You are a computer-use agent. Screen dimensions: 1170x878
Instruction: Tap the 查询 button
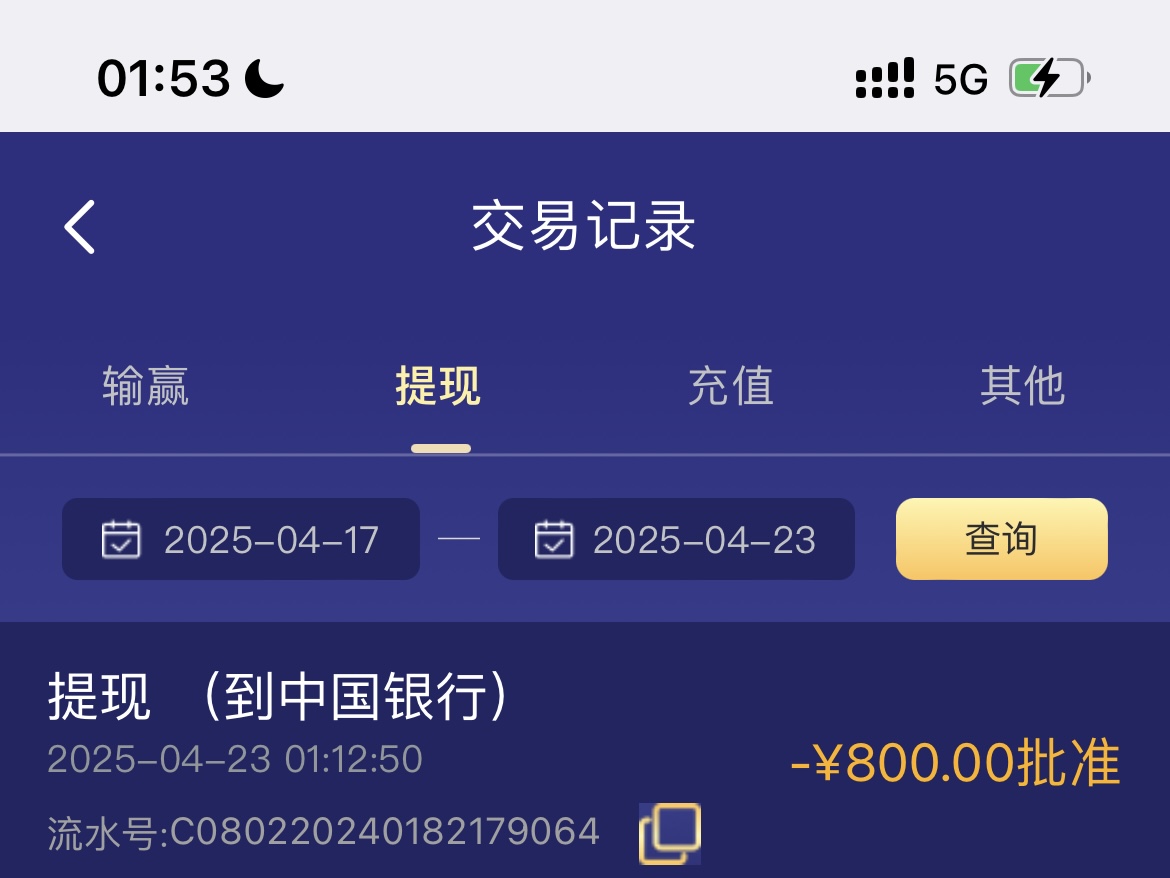pos(1001,540)
